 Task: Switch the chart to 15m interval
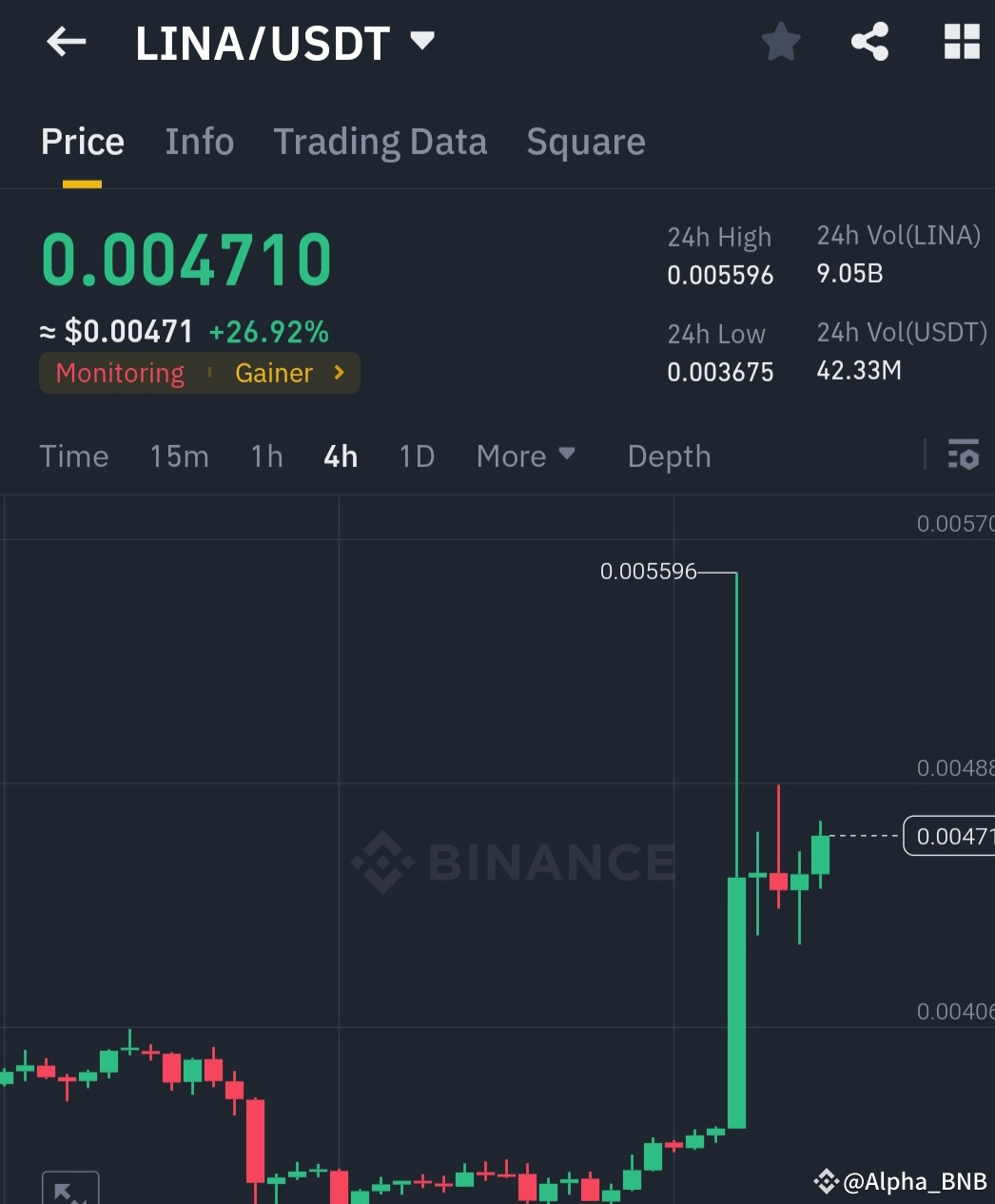click(x=179, y=456)
